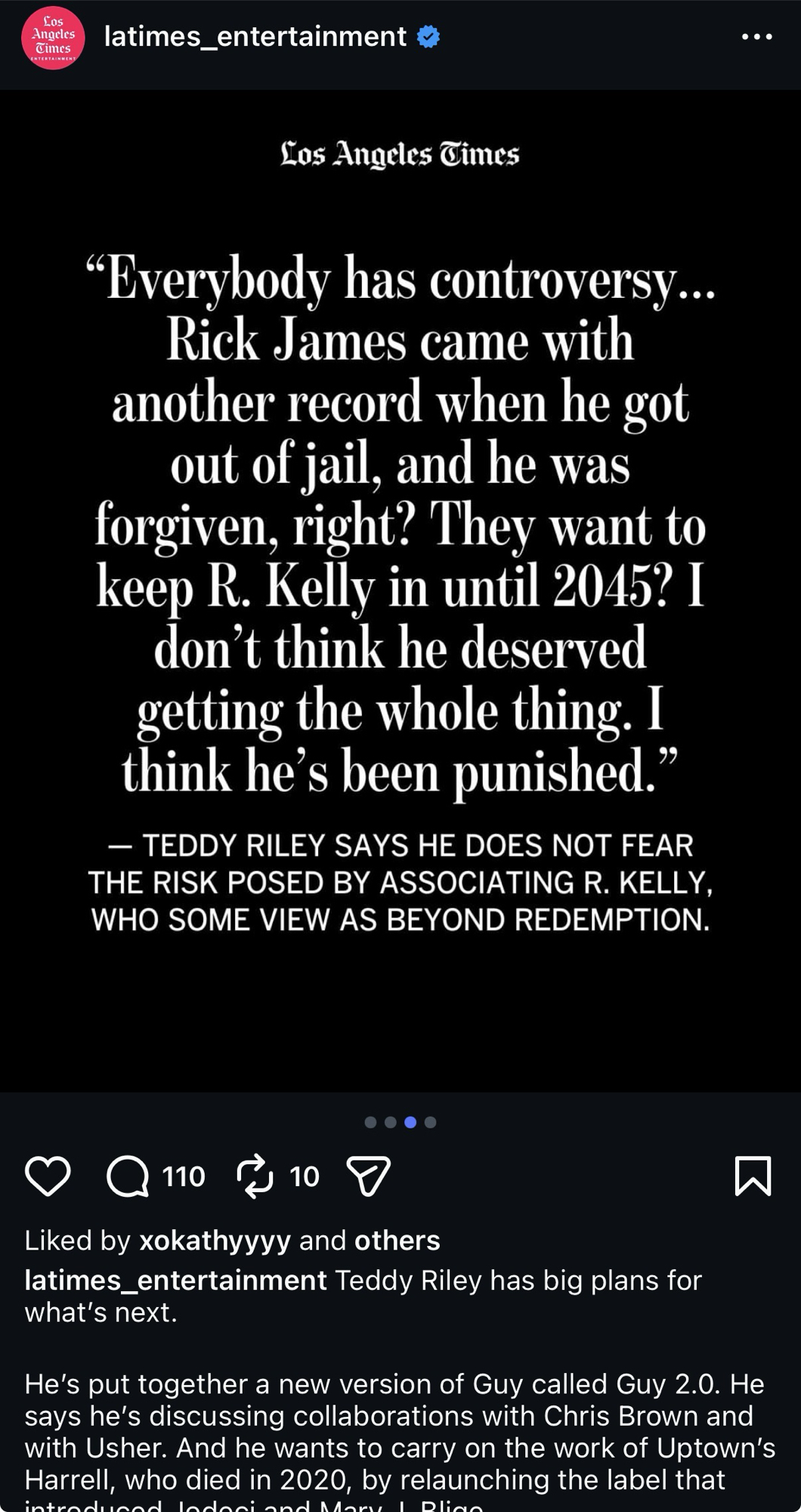The width and height of the screenshot is (801, 1512).
Task: Repost this post
Action: pyautogui.click(x=255, y=1176)
